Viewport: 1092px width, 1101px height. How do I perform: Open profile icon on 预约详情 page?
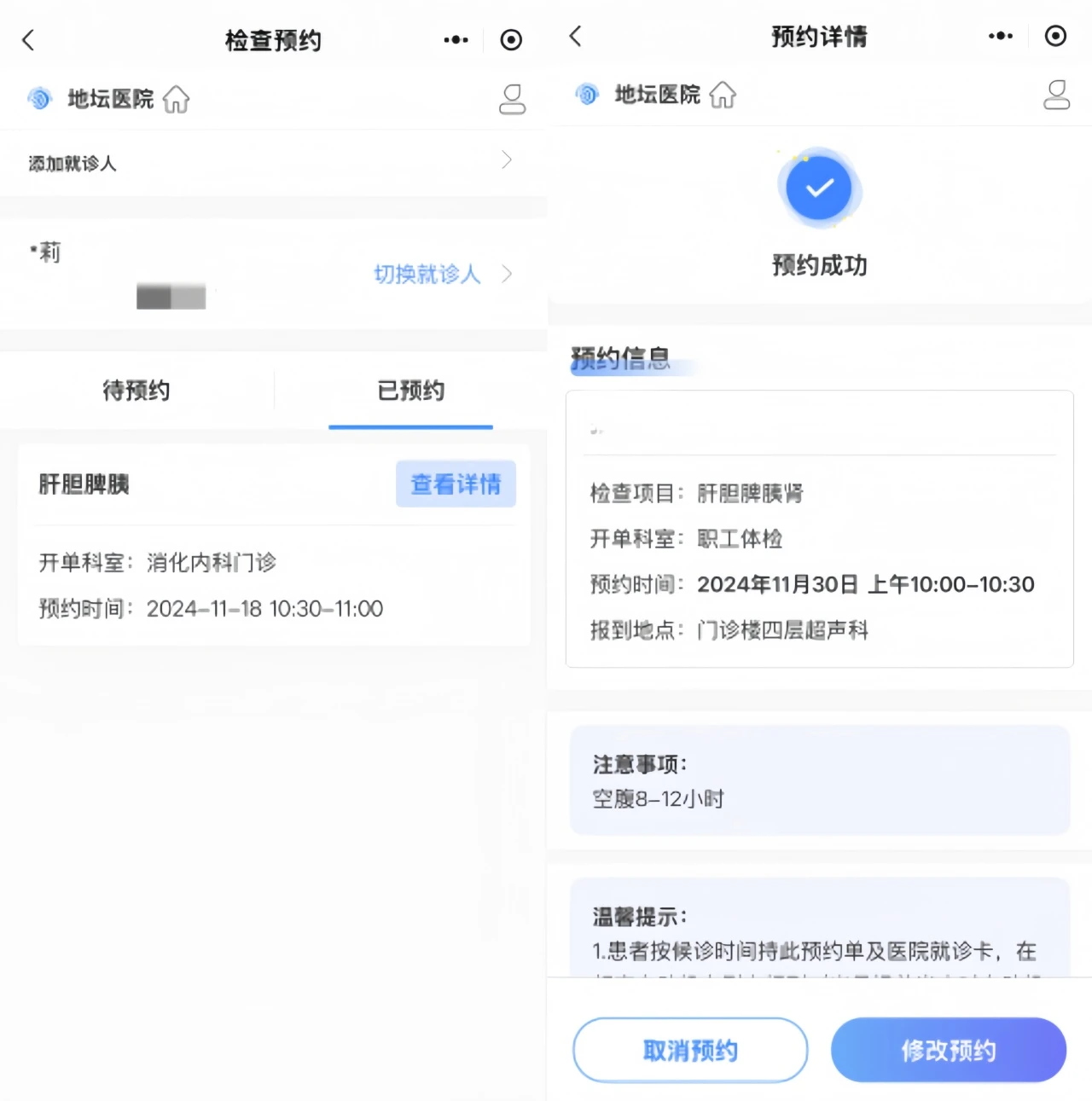click(1056, 95)
